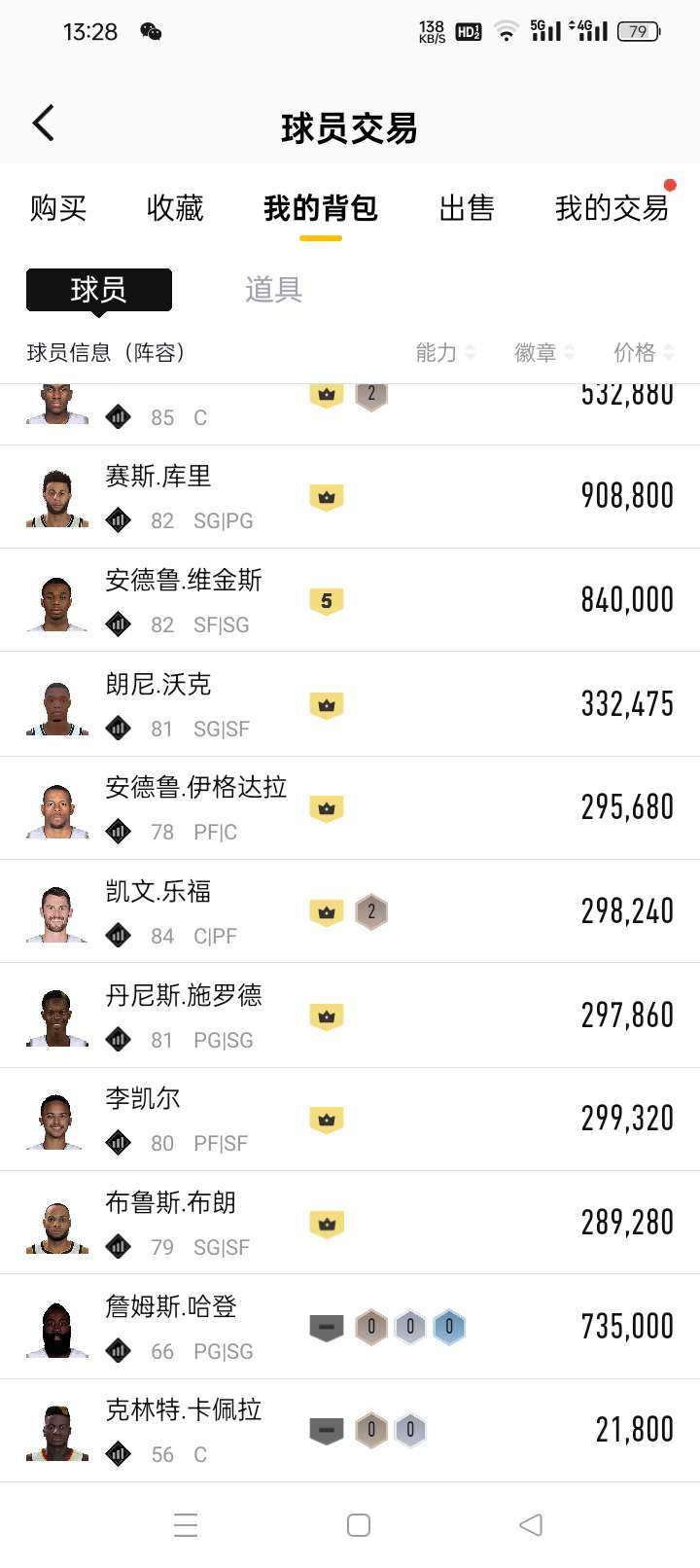This screenshot has height=1568, width=700.
Task: Switch to the 收藏 tab
Action: coord(175,208)
